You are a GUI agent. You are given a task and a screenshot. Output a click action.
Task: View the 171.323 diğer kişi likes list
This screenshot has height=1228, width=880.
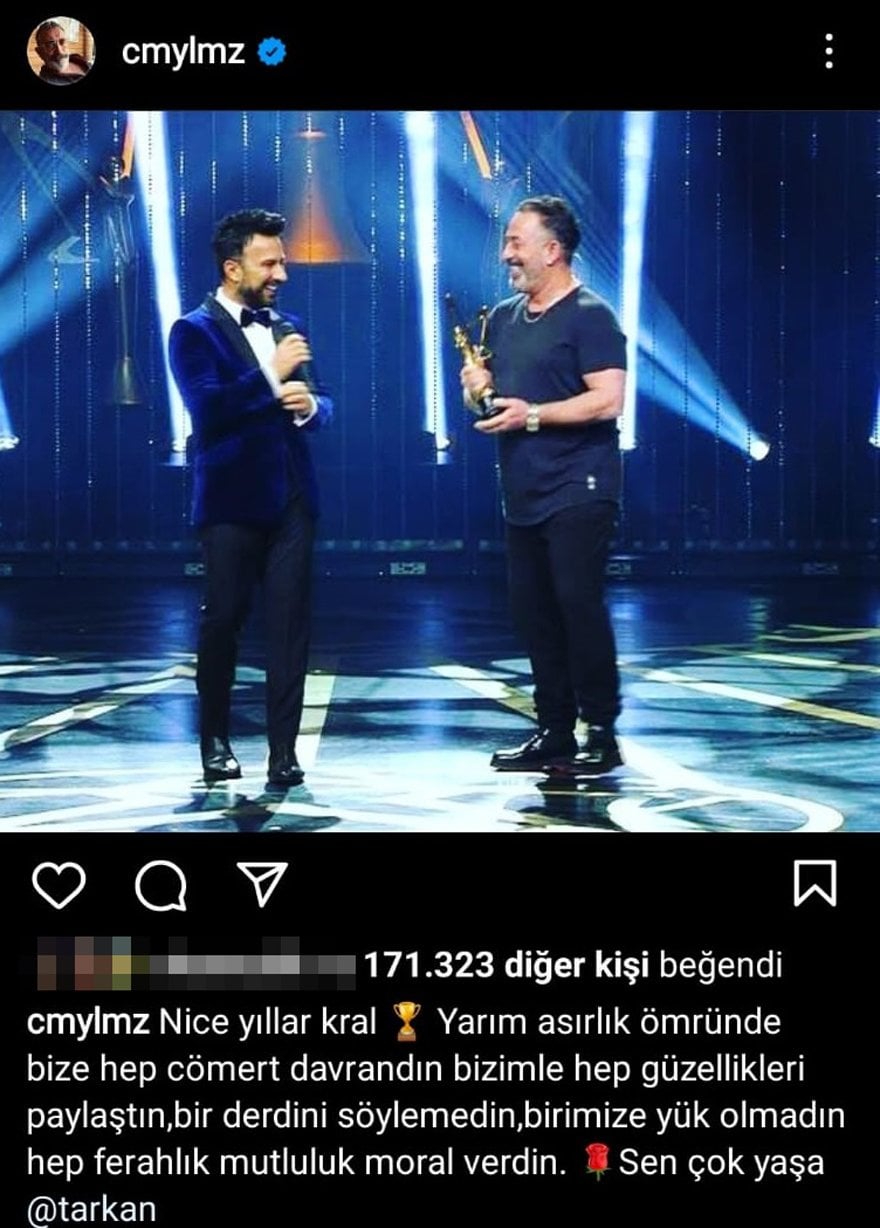[x=506, y=965]
